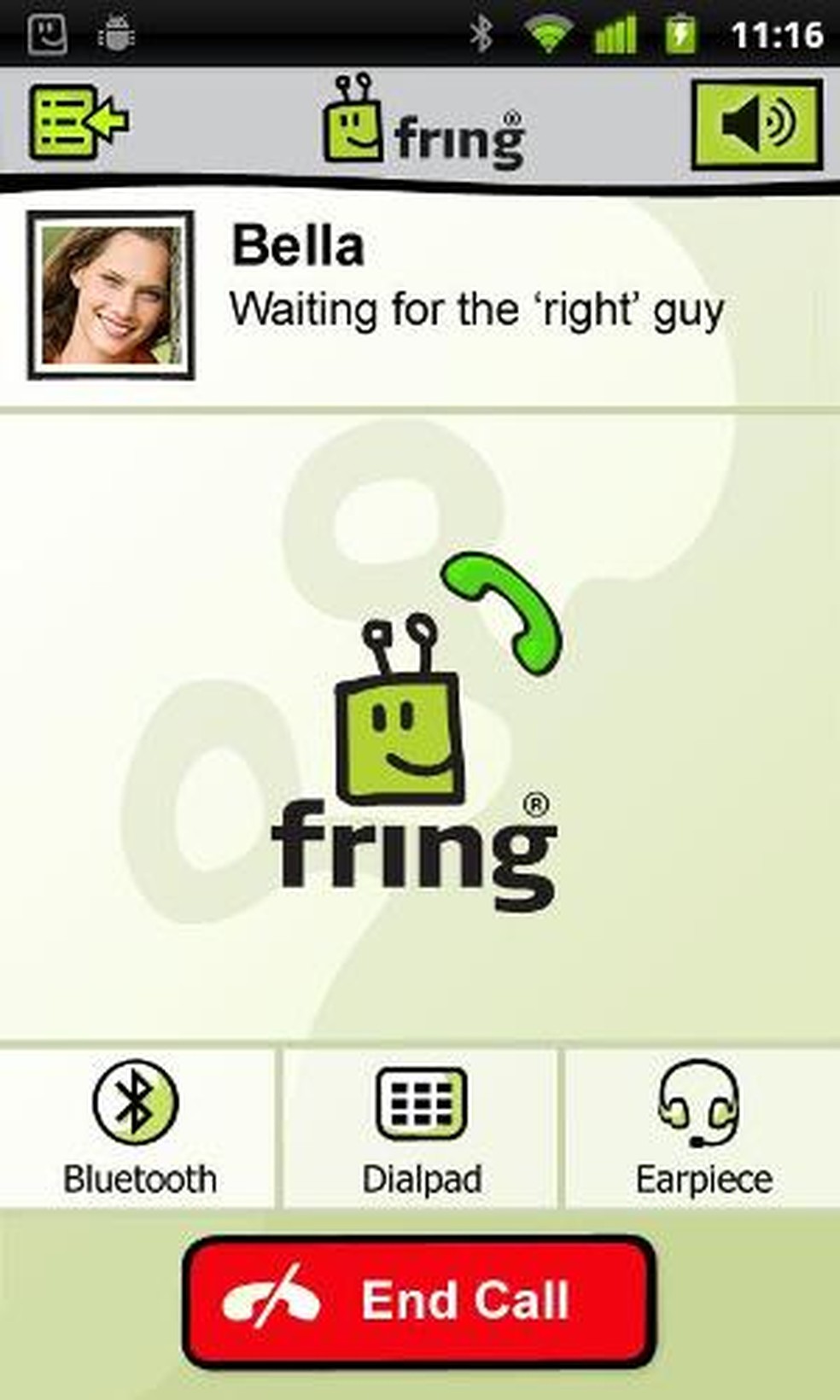Tap Bella's status message text
This screenshot has width=840, height=1400.
click(x=475, y=309)
